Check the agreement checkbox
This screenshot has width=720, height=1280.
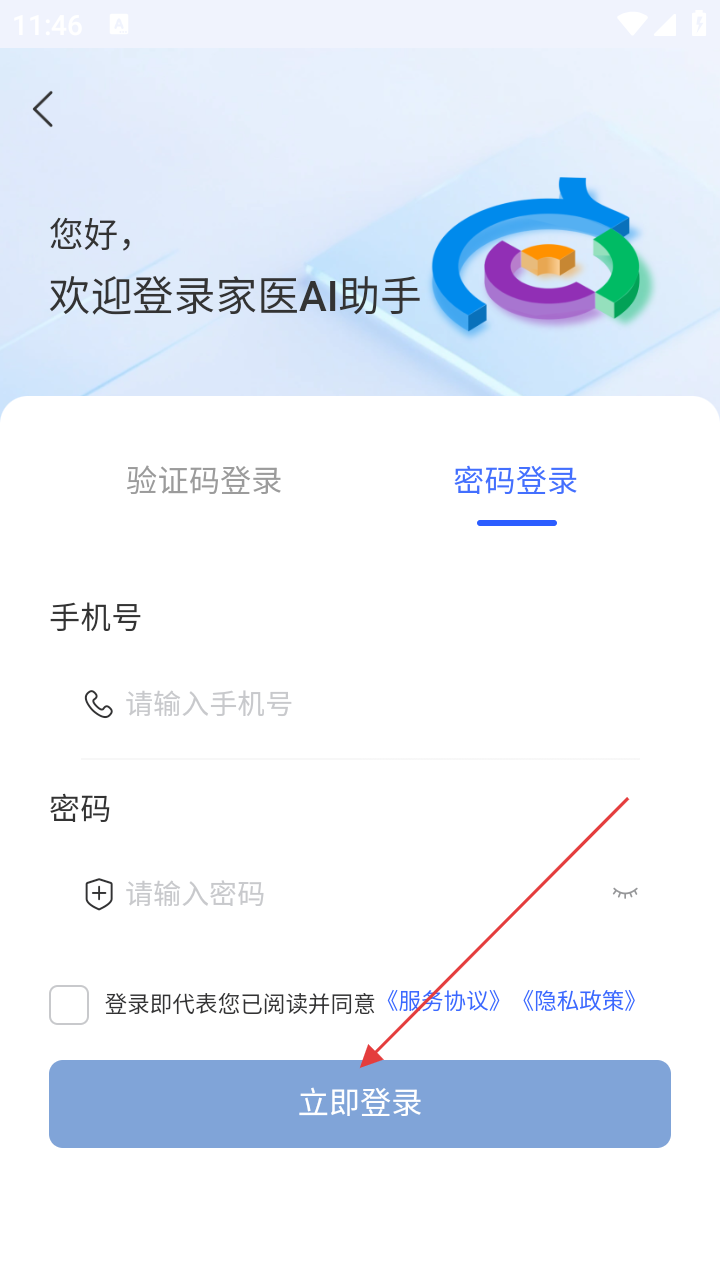(x=69, y=1005)
